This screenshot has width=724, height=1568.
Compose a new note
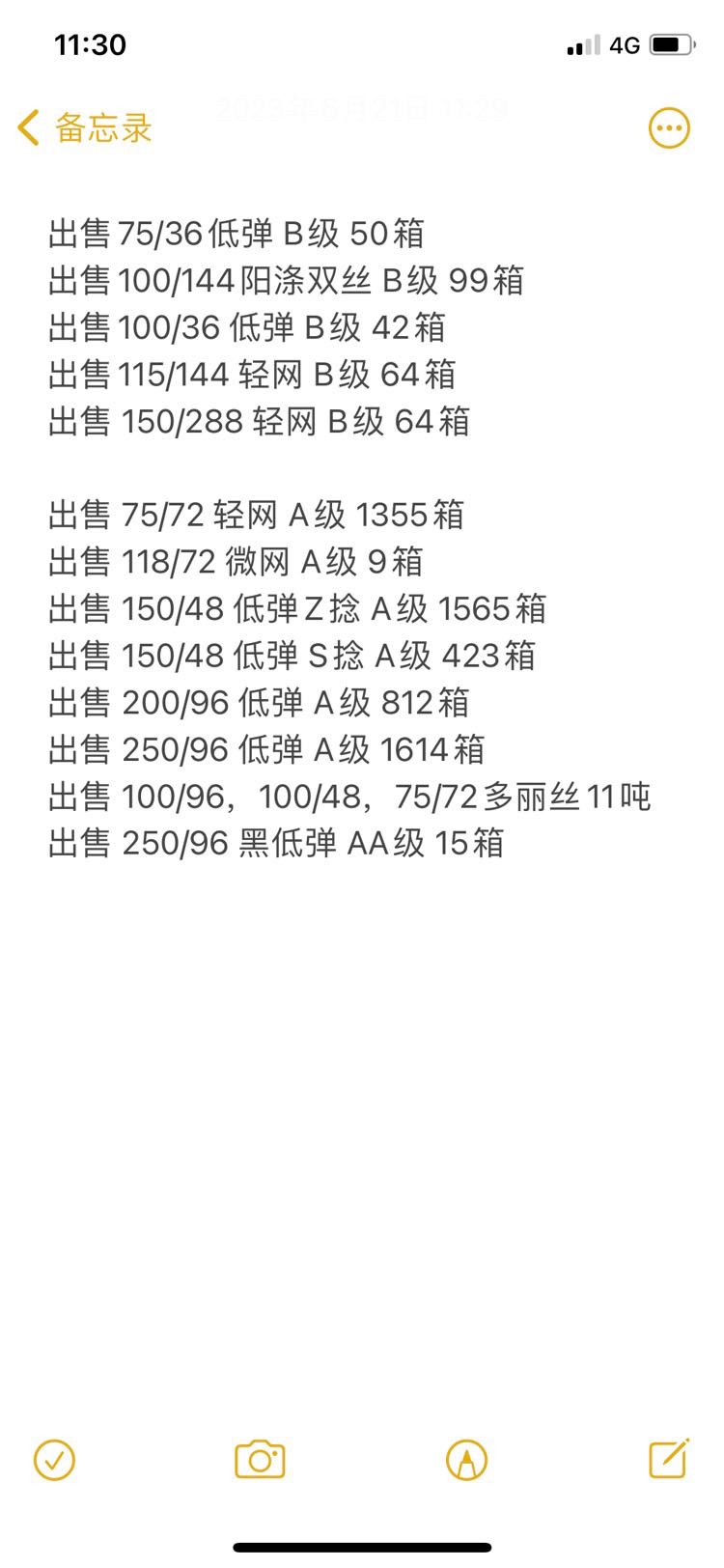pyautogui.click(x=668, y=1459)
